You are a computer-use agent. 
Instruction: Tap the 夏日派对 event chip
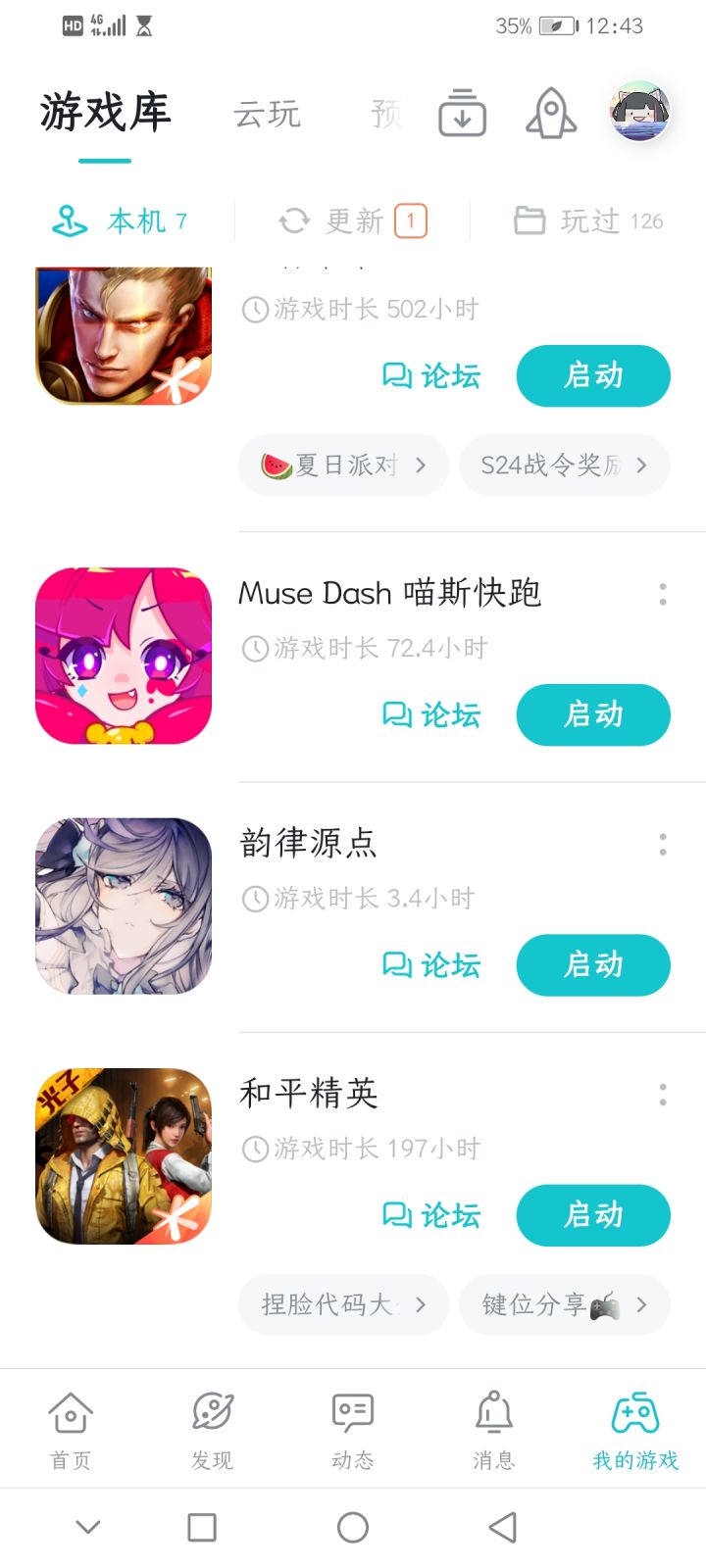point(341,465)
